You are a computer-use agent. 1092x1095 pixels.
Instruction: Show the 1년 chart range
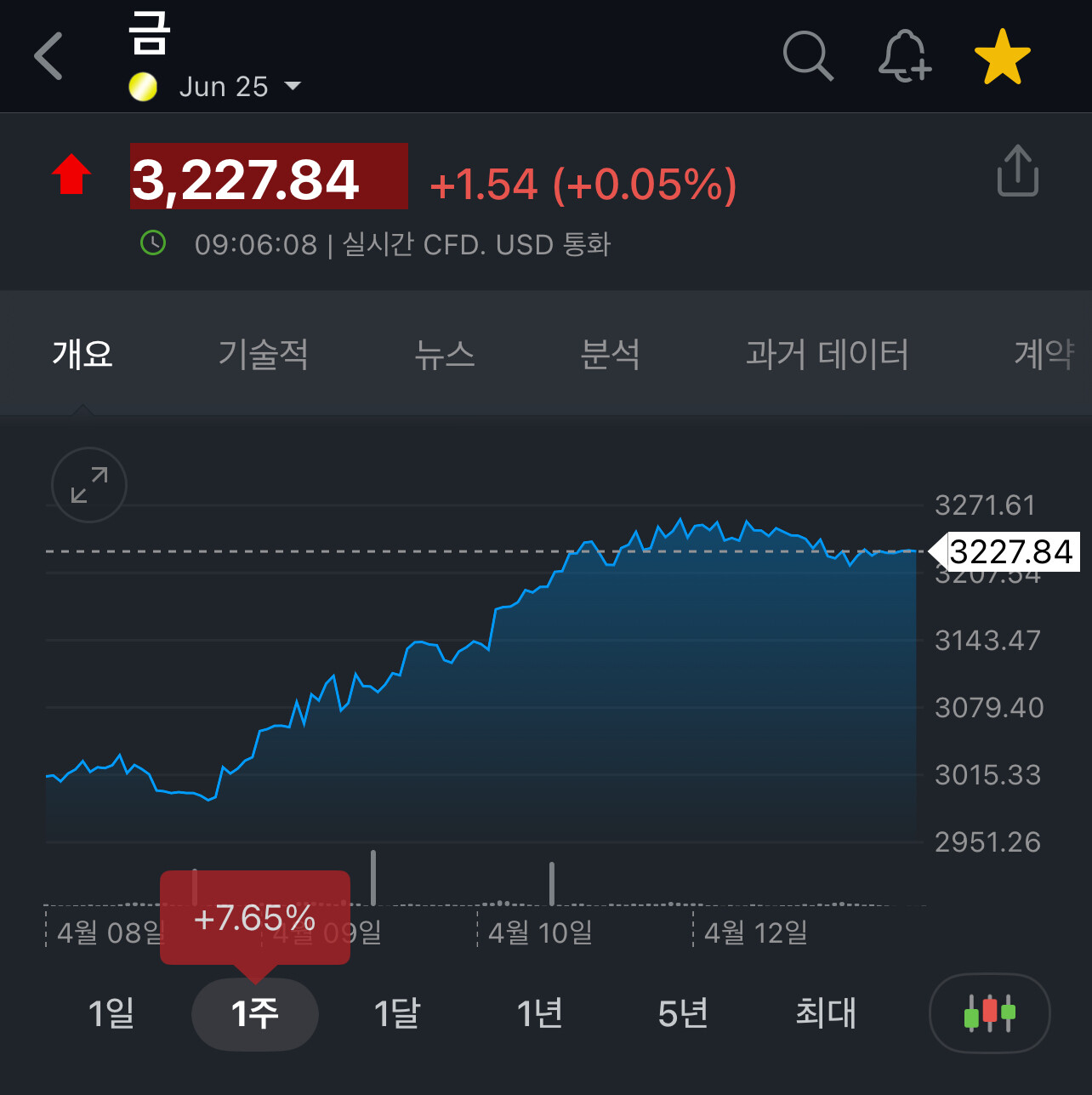pos(540,1013)
